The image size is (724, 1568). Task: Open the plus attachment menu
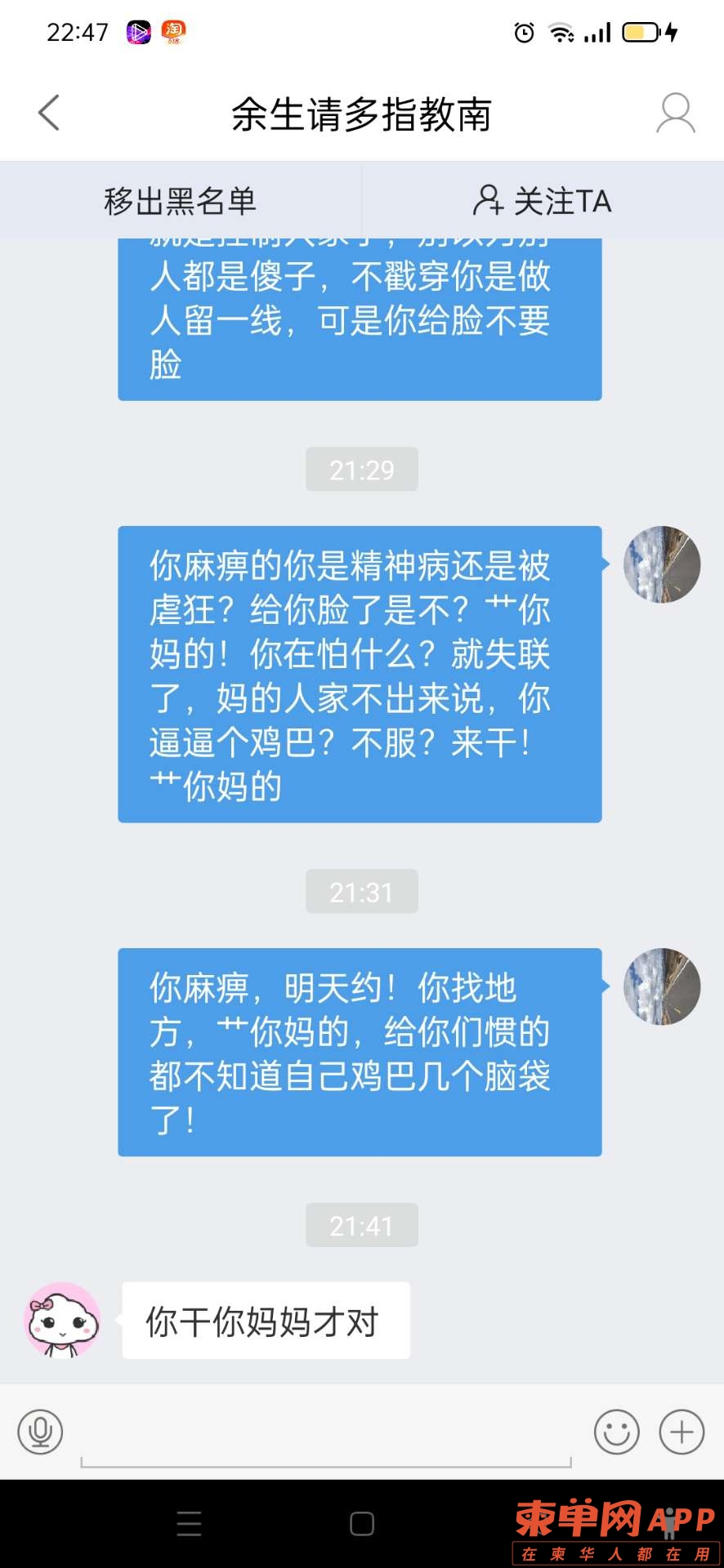pos(682,1432)
